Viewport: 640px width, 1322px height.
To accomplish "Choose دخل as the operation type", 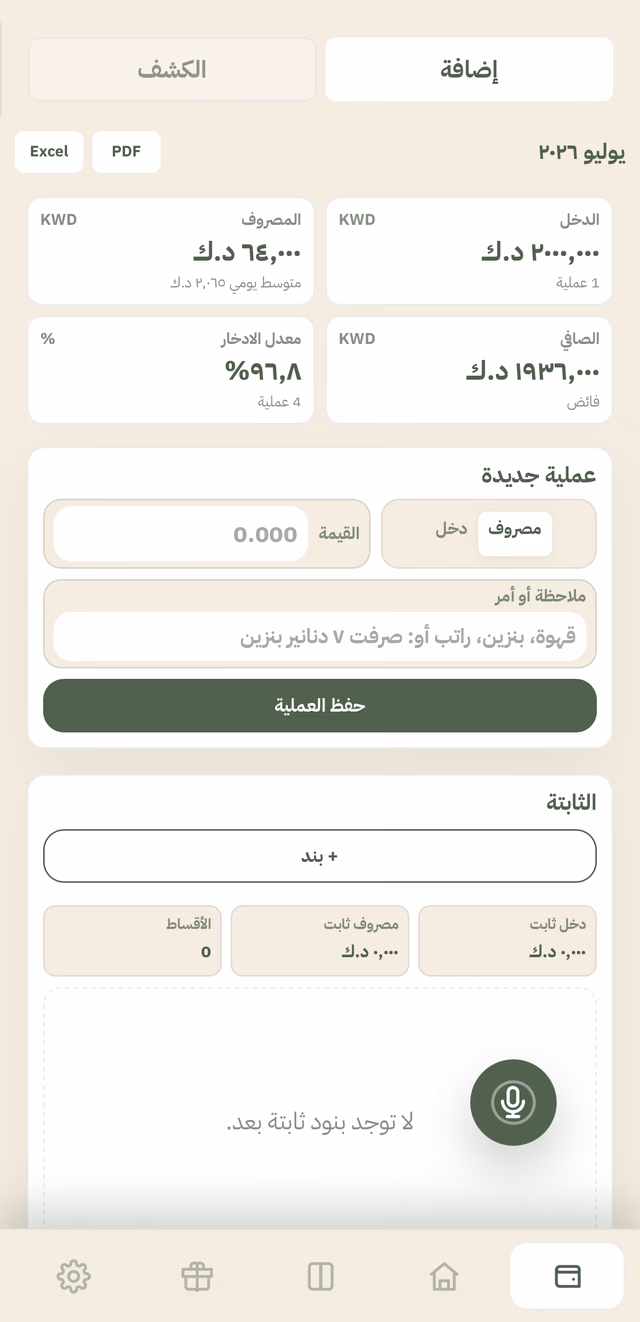I will pyautogui.click(x=451, y=529).
